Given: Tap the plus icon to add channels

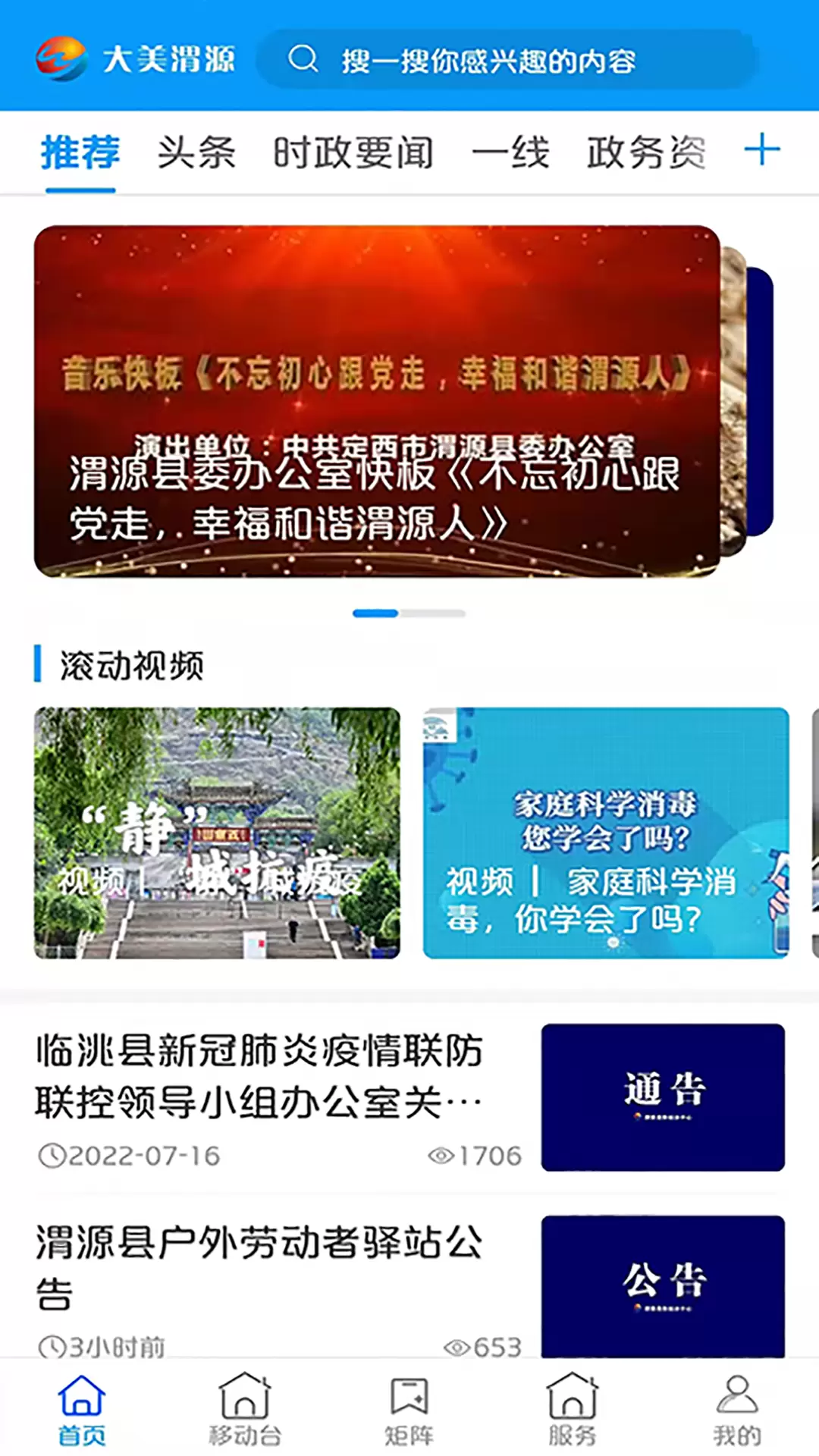Looking at the screenshot, I should (x=762, y=149).
